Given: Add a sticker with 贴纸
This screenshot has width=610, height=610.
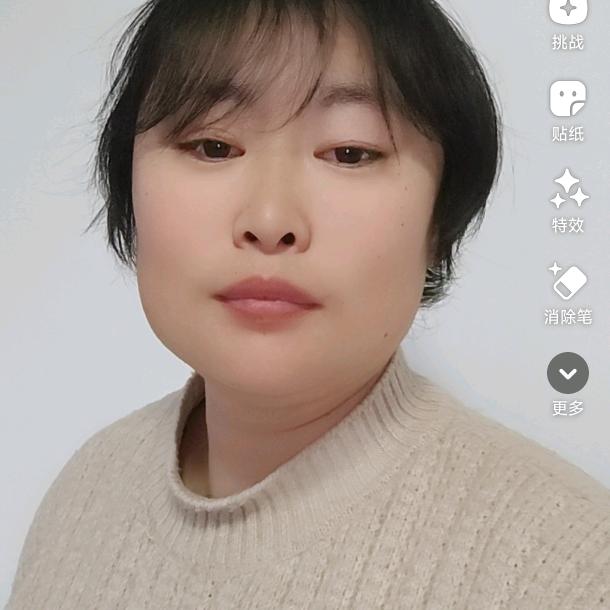Looking at the screenshot, I should [x=567, y=99].
